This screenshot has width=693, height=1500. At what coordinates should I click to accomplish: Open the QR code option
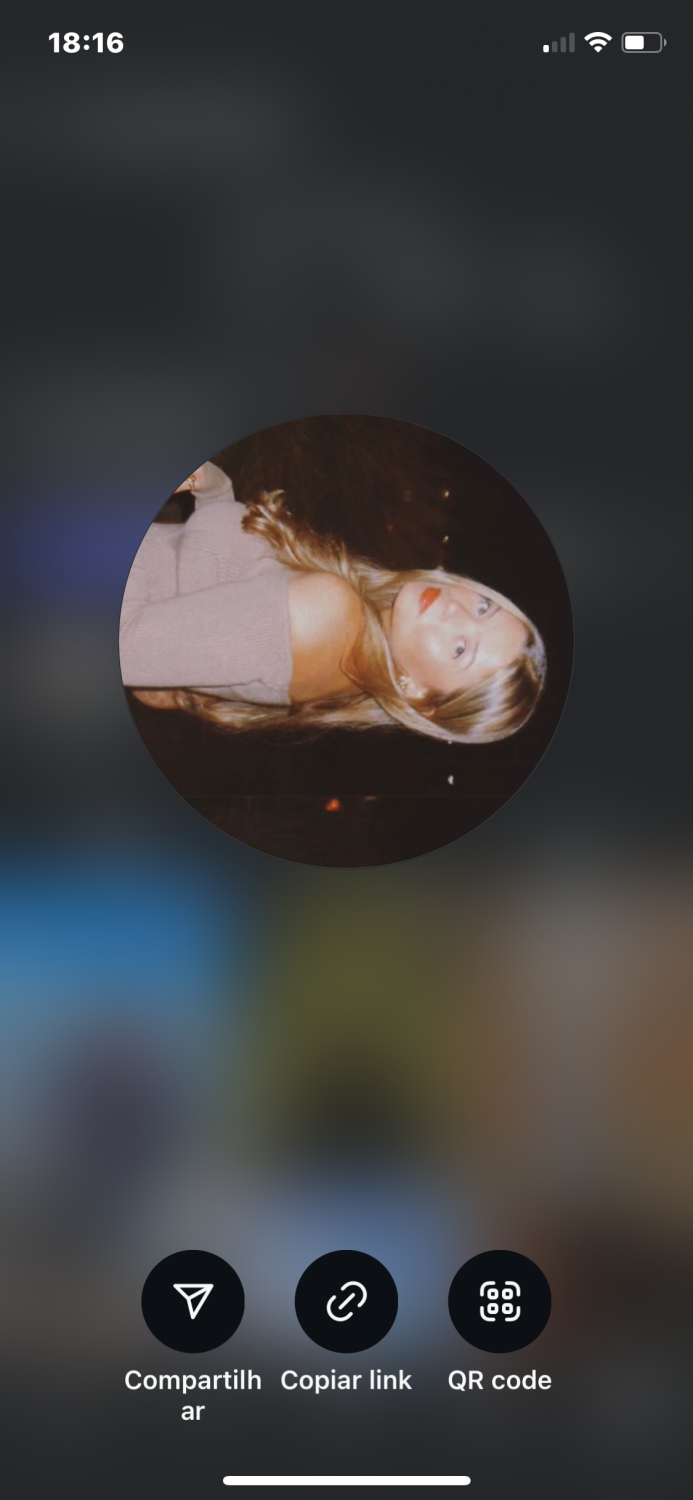[x=499, y=1301]
